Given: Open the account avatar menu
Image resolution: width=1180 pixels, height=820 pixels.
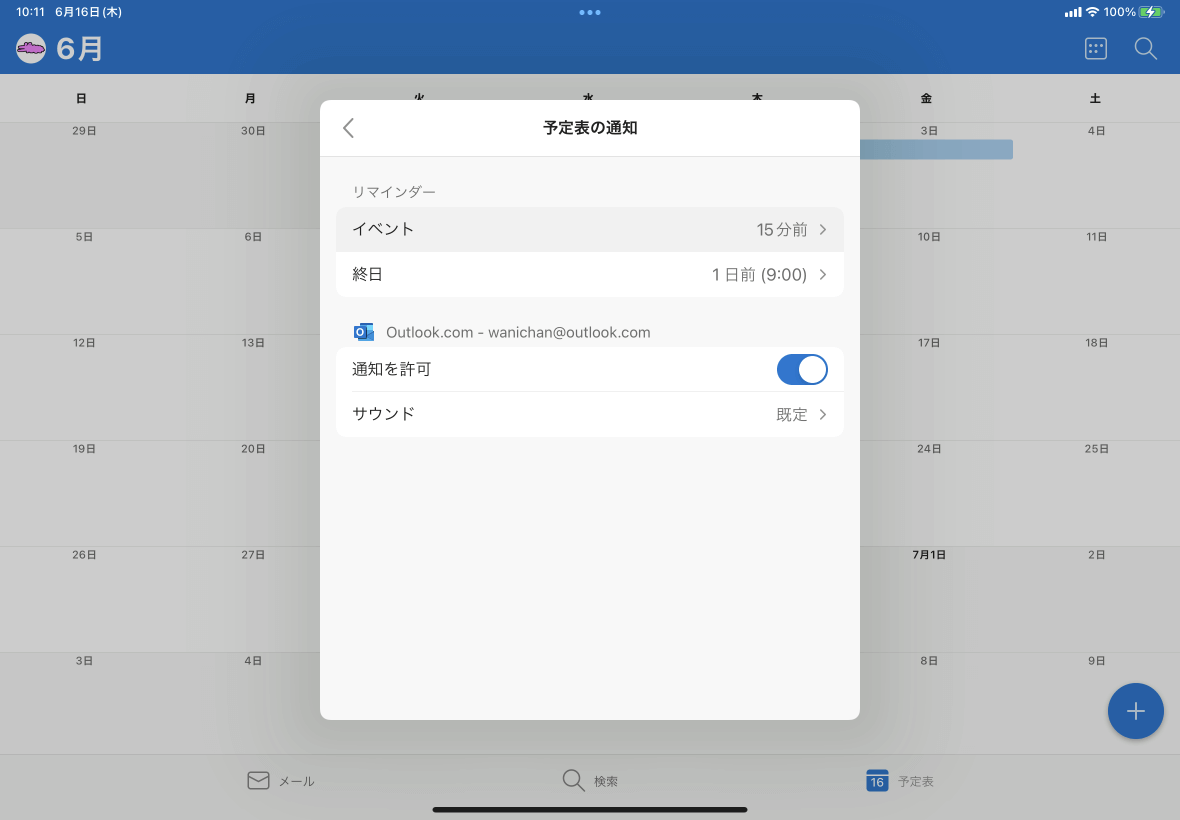Looking at the screenshot, I should point(31,48).
